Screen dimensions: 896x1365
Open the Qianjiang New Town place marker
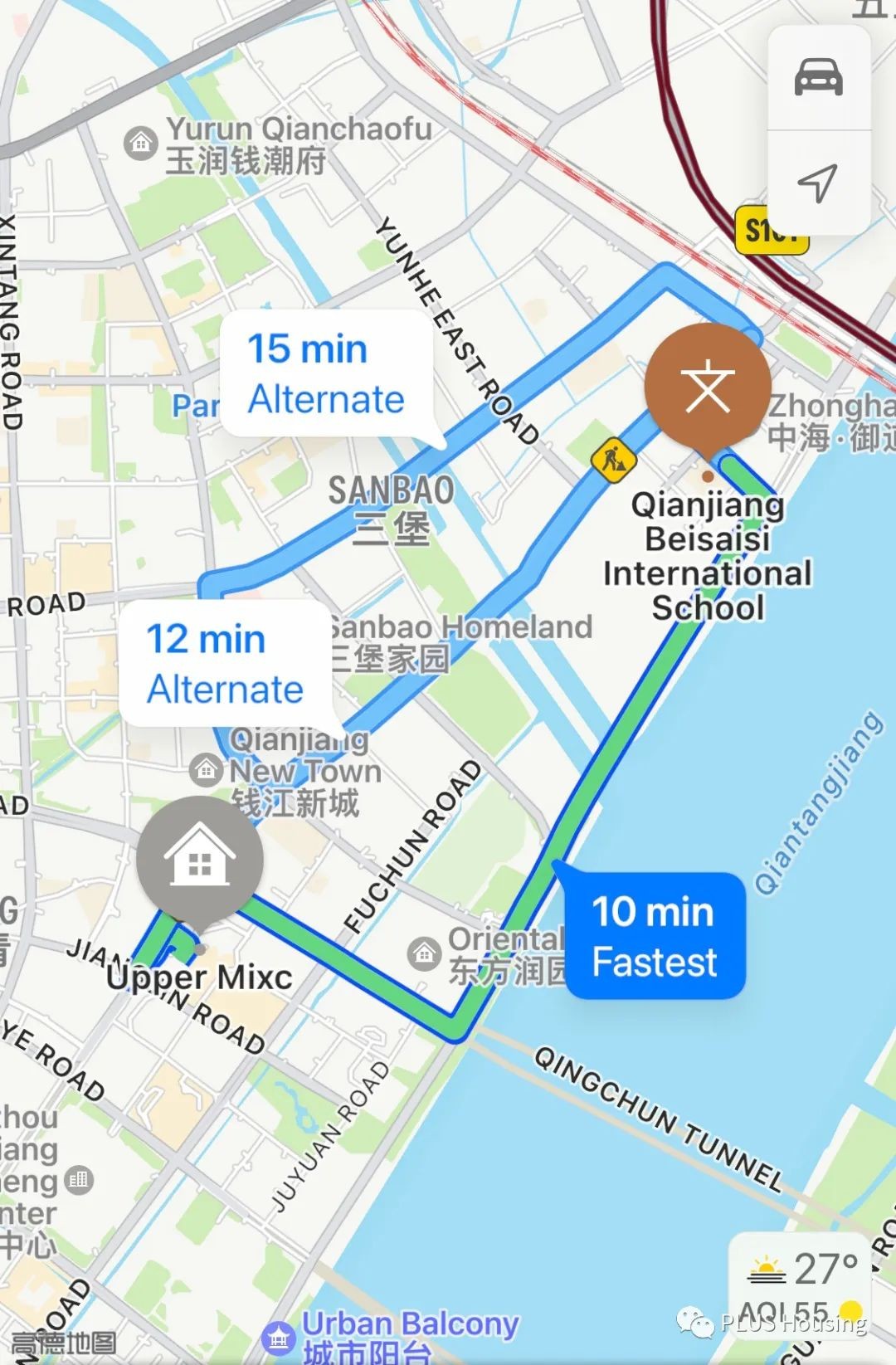click(206, 771)
